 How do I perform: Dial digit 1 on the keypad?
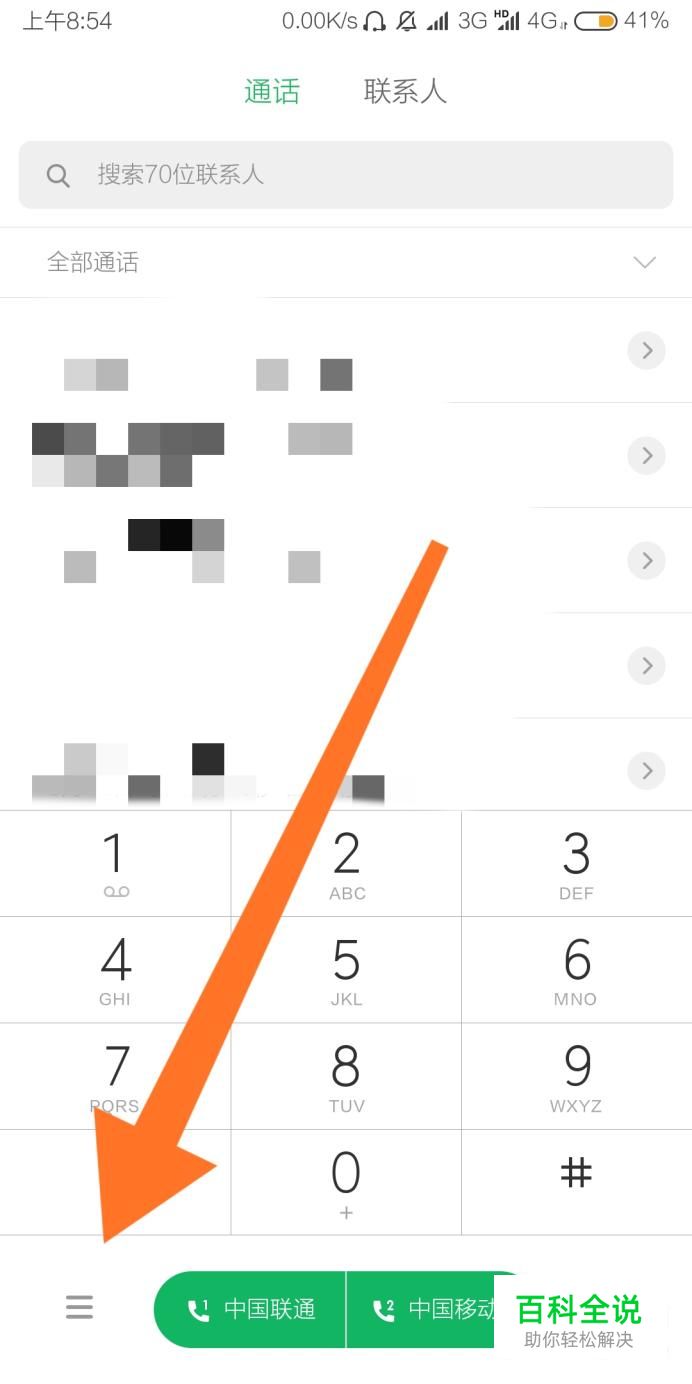[x=115, y=864]
